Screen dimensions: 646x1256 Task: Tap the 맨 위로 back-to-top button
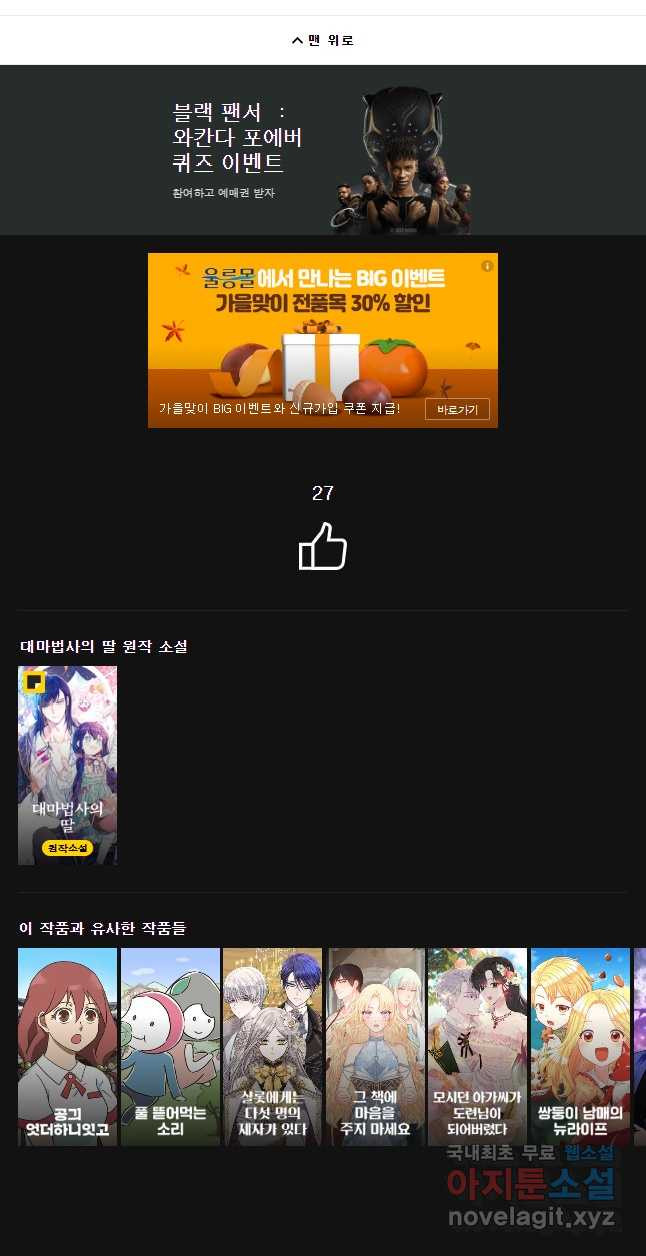pyautogui.click(x=322, y=40)
